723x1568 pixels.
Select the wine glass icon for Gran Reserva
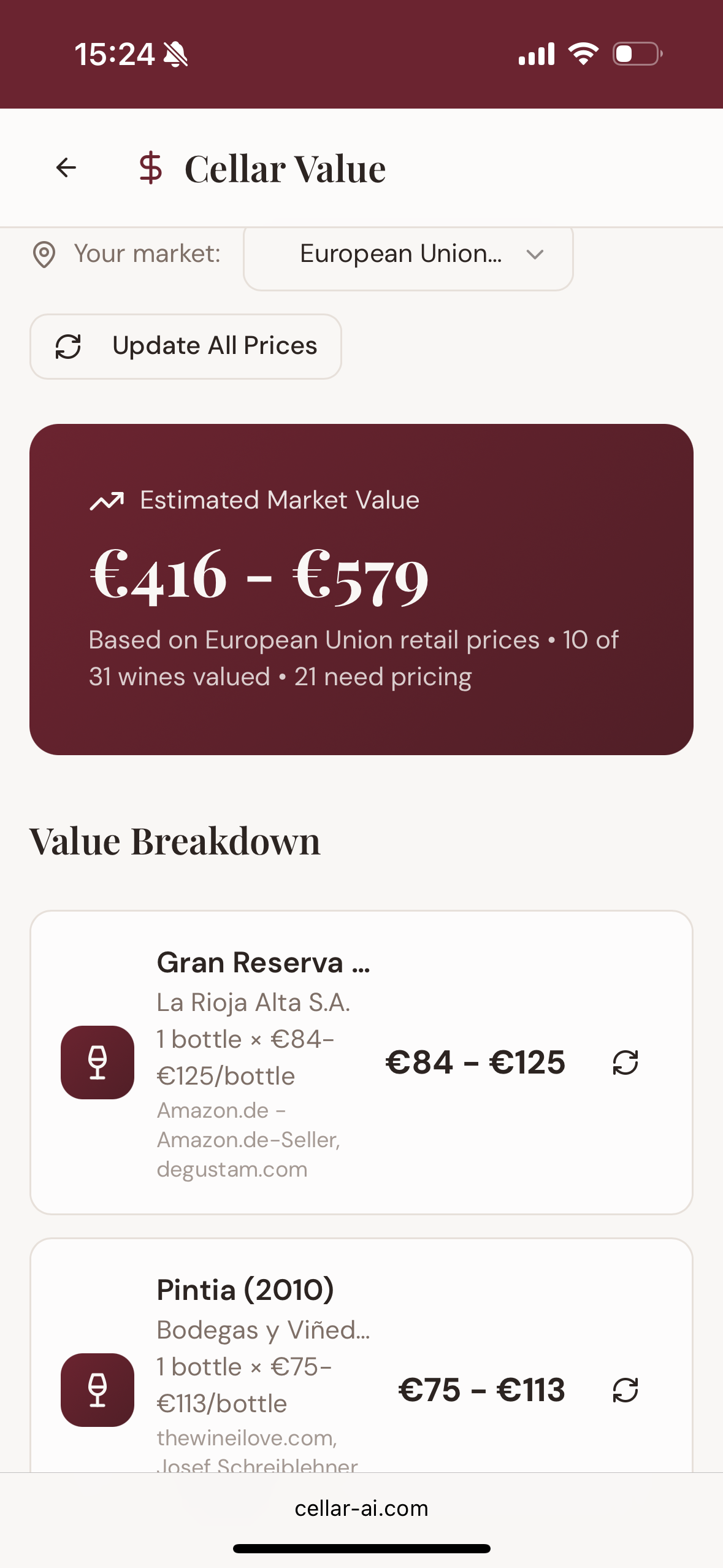coord(97,1063)
